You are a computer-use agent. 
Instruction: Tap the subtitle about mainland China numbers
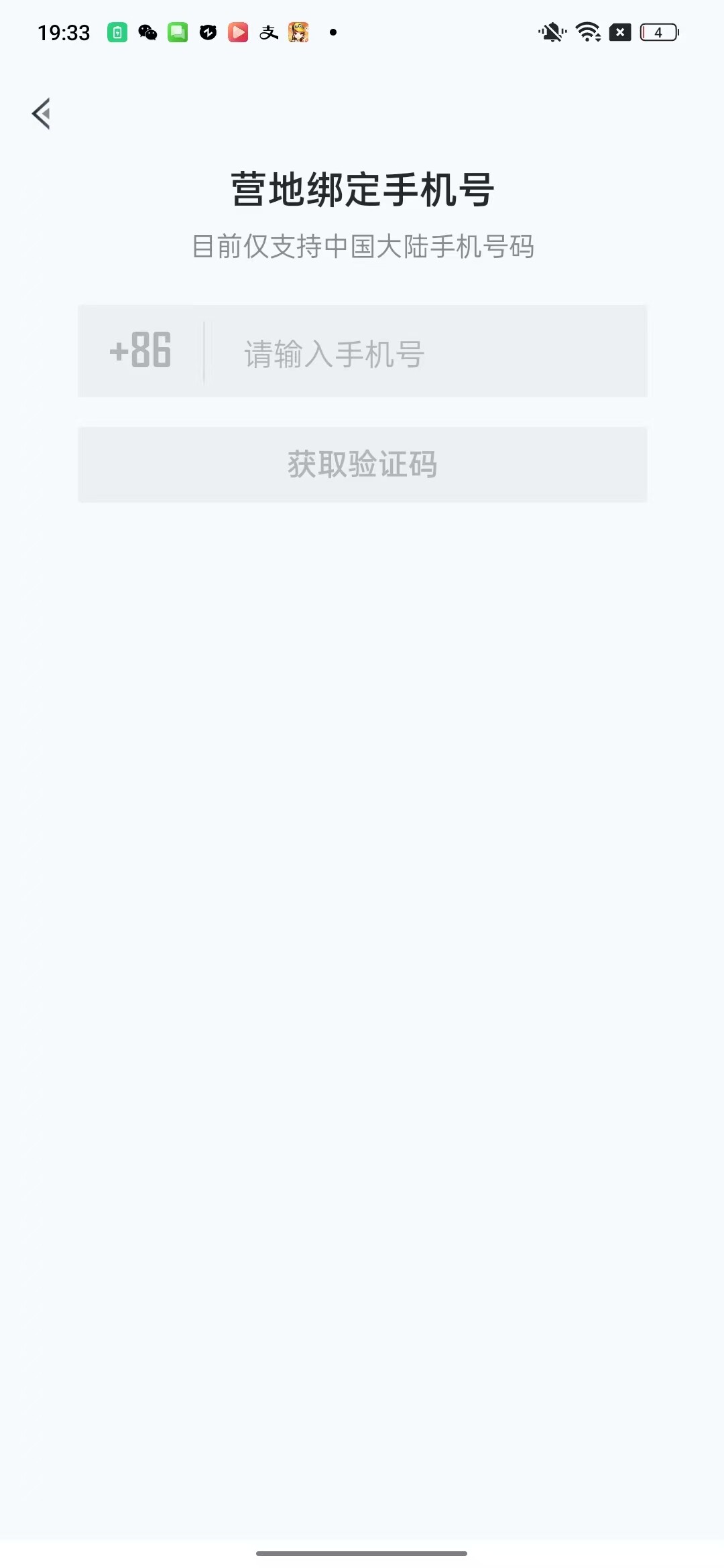point(362,245)
